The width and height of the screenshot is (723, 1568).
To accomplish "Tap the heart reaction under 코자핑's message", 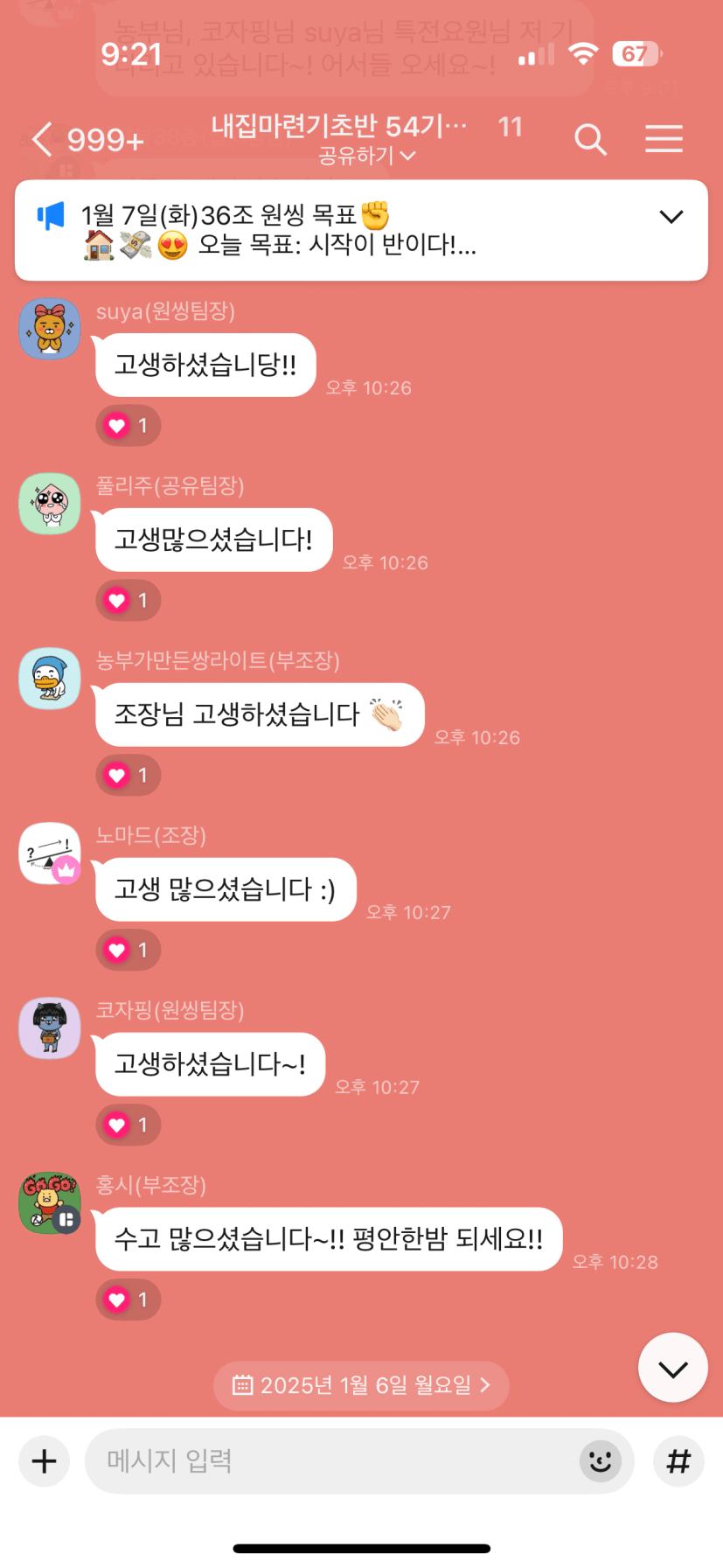I will point(129,1125).
